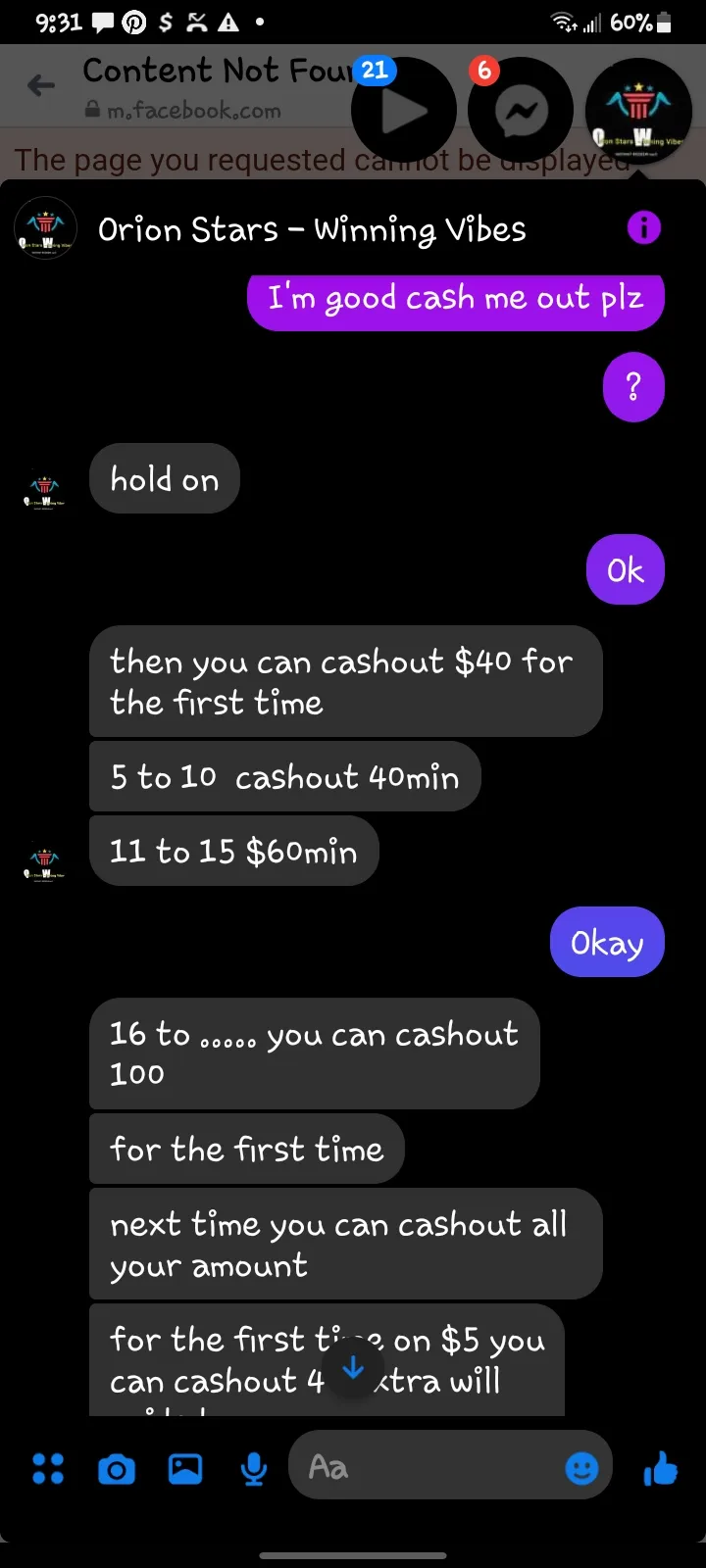Open the four-dot more actions menu
The width and height of the screenshot is (706, 1568).
48,1468
